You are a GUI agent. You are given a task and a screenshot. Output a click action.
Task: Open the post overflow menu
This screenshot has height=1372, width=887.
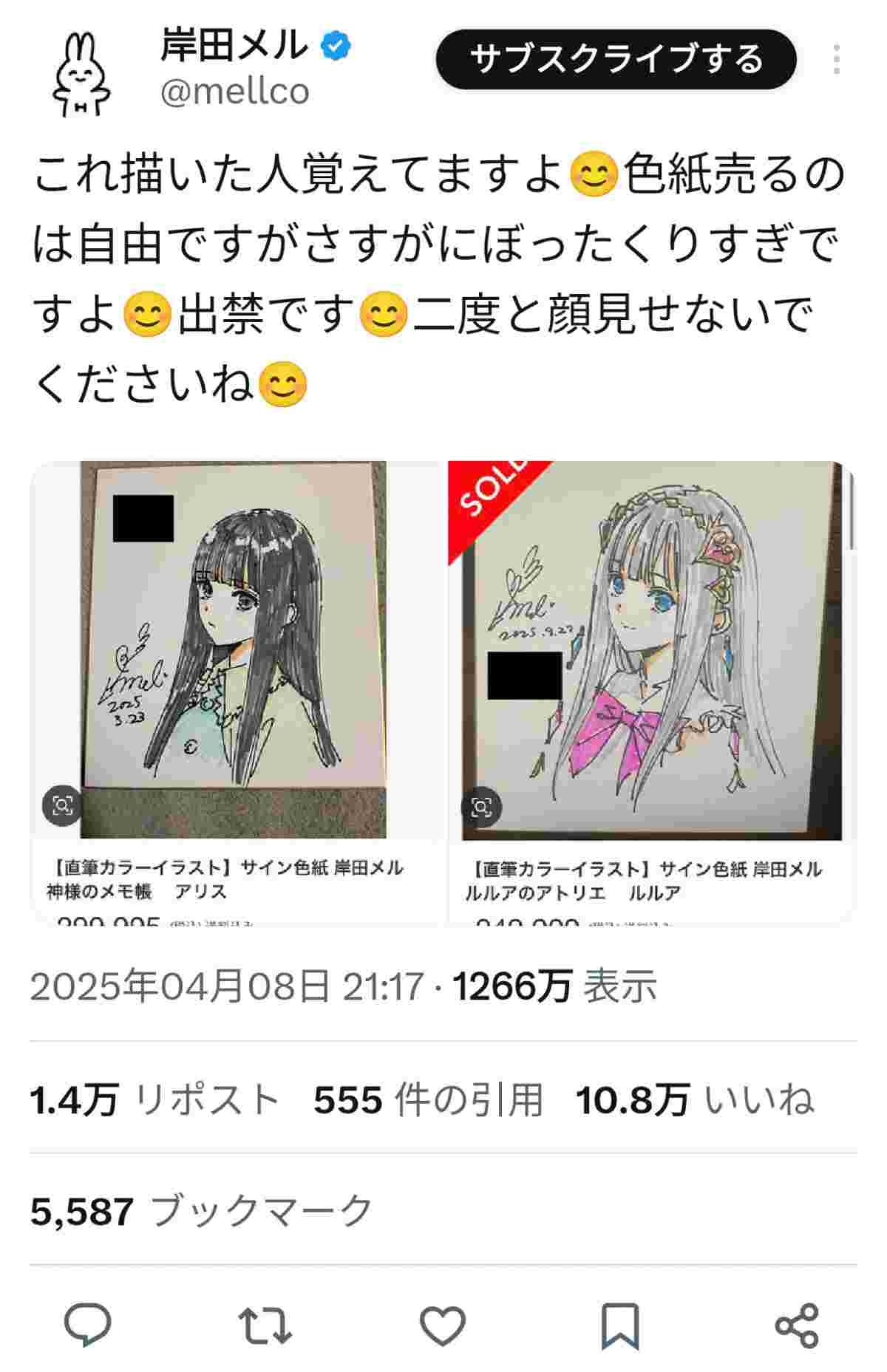[836, 59]
